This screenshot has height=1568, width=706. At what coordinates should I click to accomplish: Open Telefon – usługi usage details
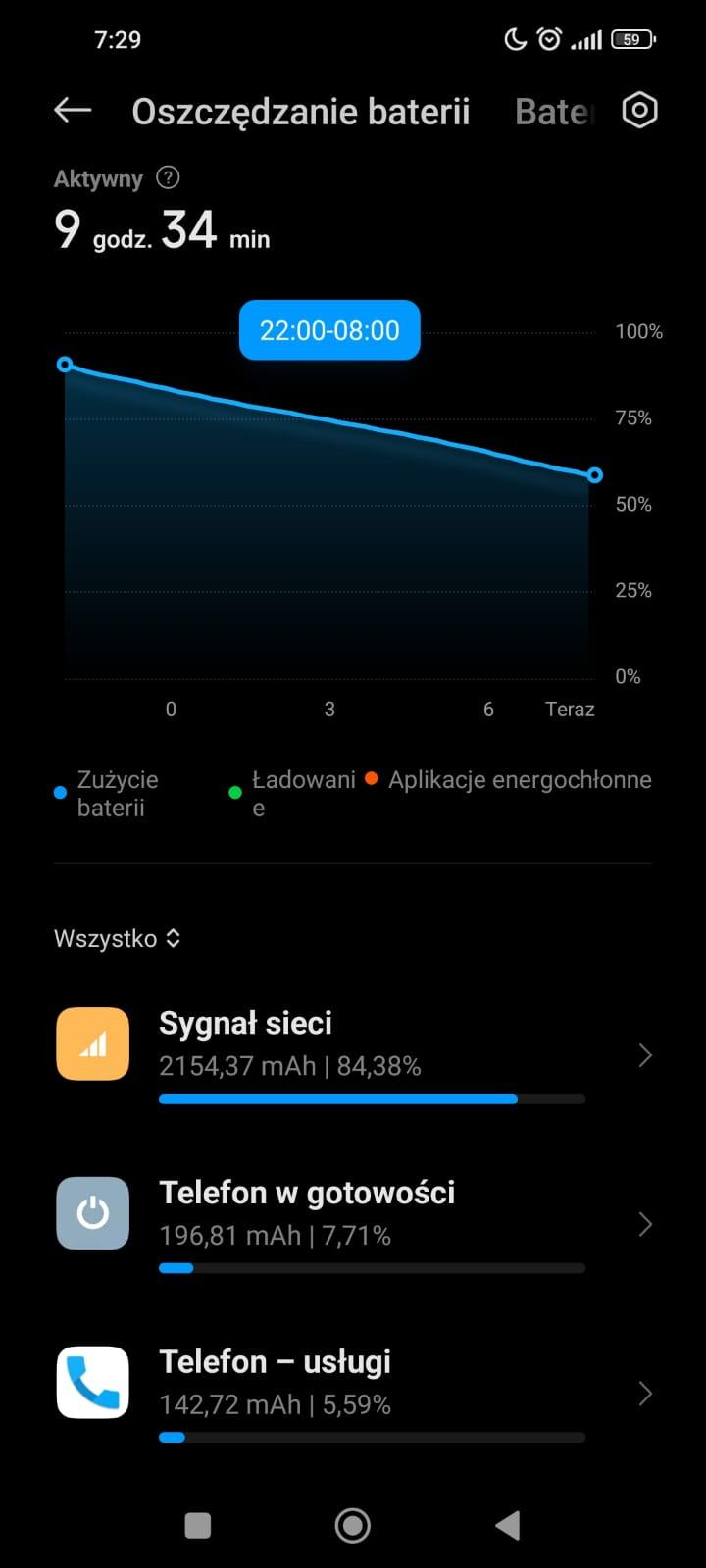[353, 1394]
